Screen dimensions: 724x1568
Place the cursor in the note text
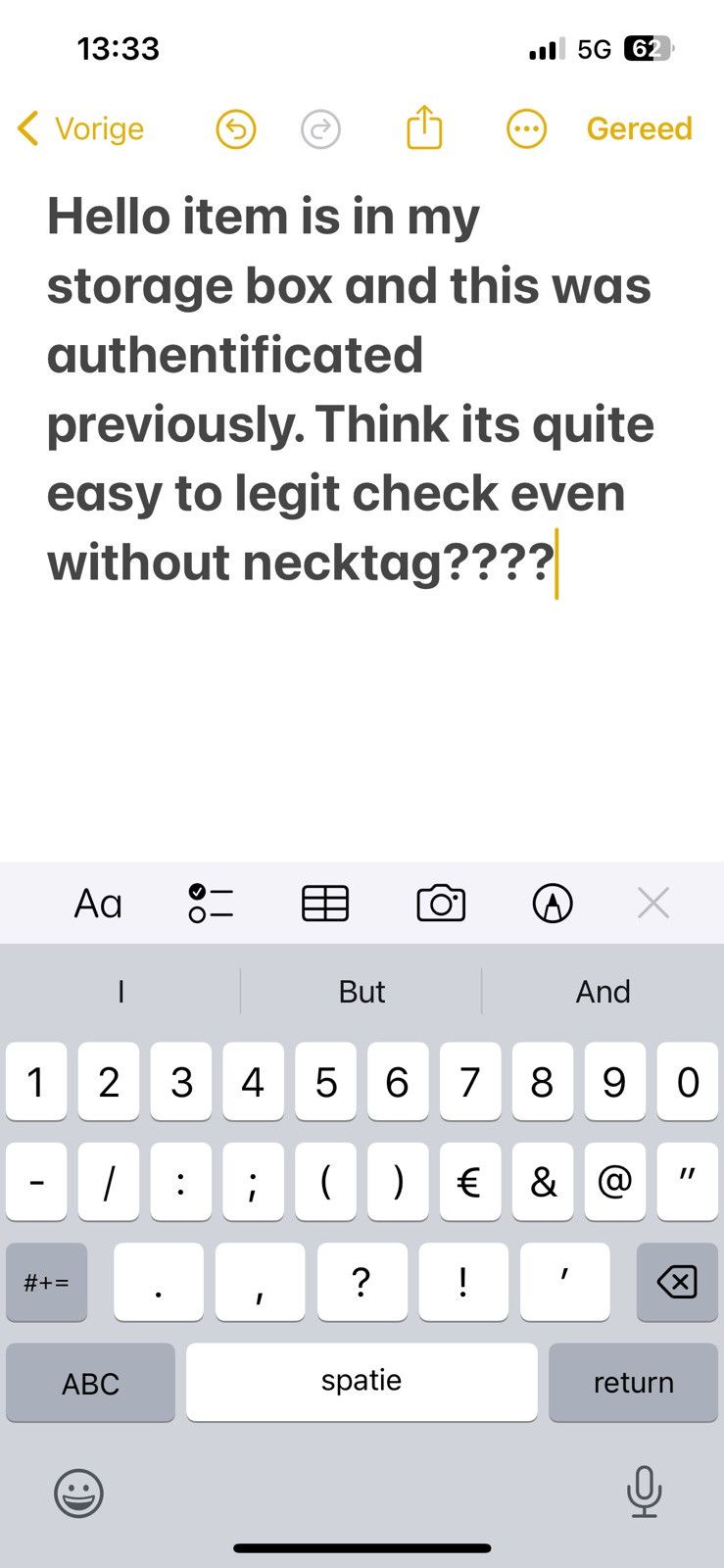351,389
